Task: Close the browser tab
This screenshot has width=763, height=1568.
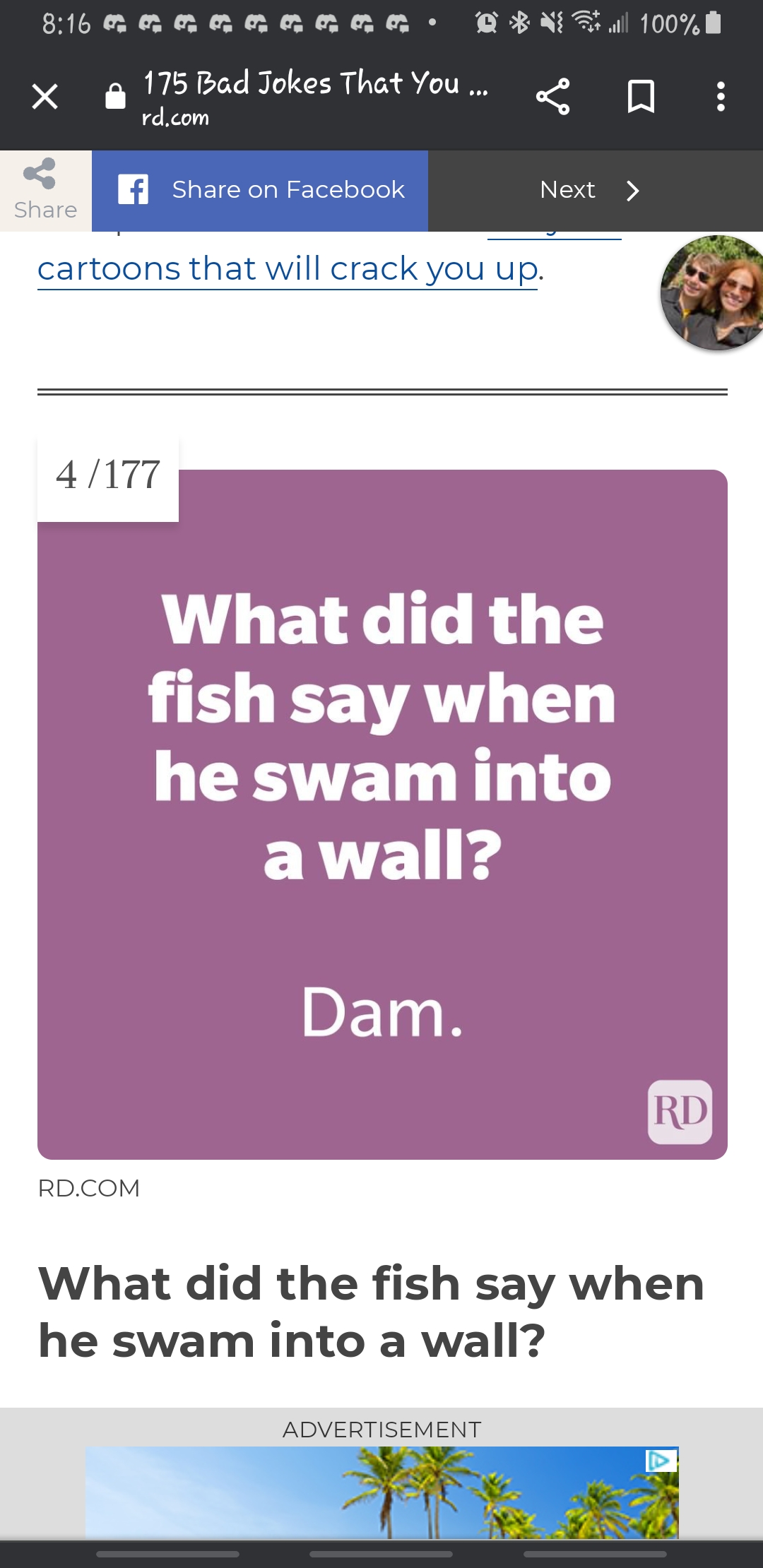Action: tap(45, 97)
